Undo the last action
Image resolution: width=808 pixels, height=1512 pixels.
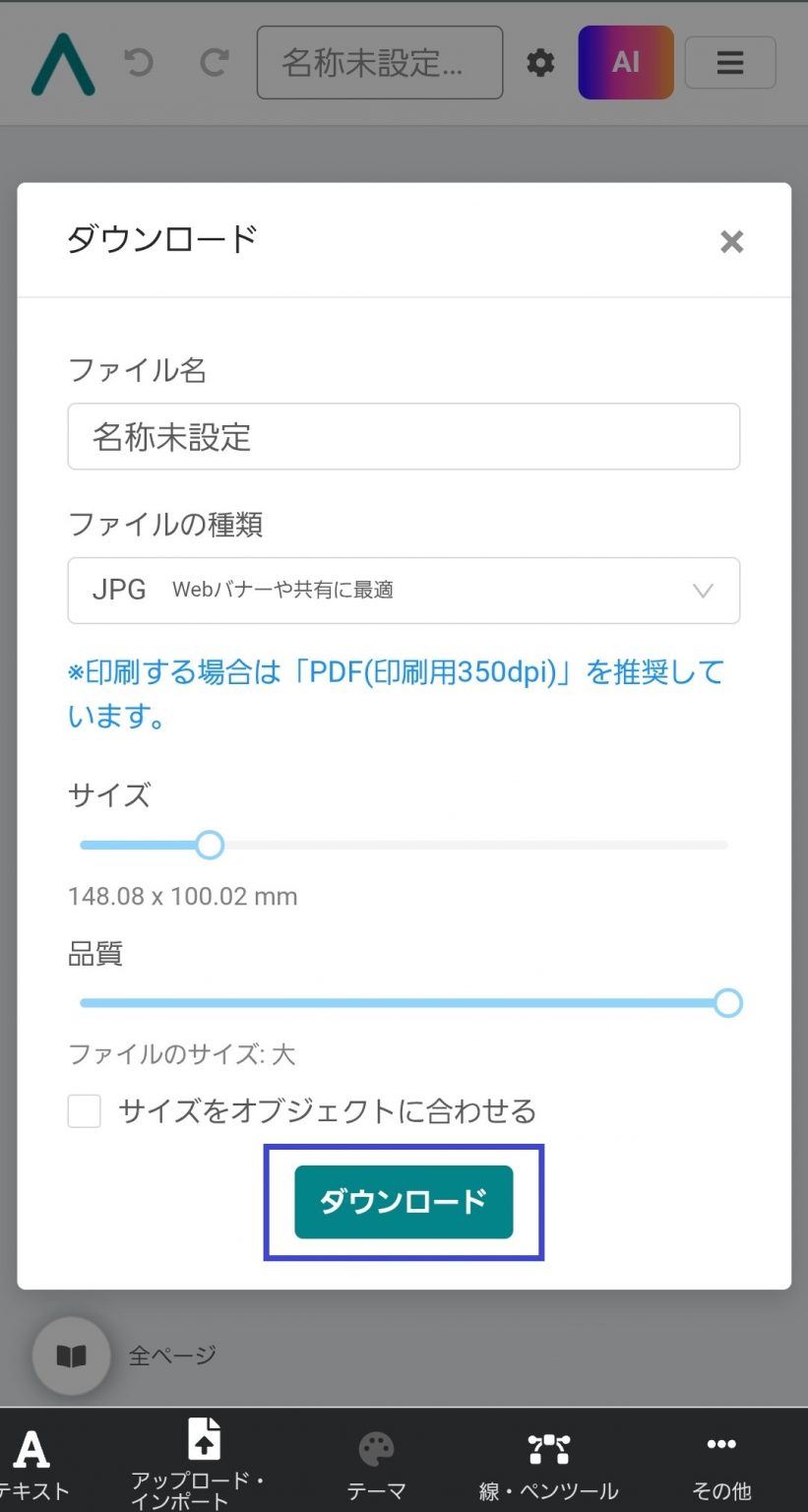point(139,64)
